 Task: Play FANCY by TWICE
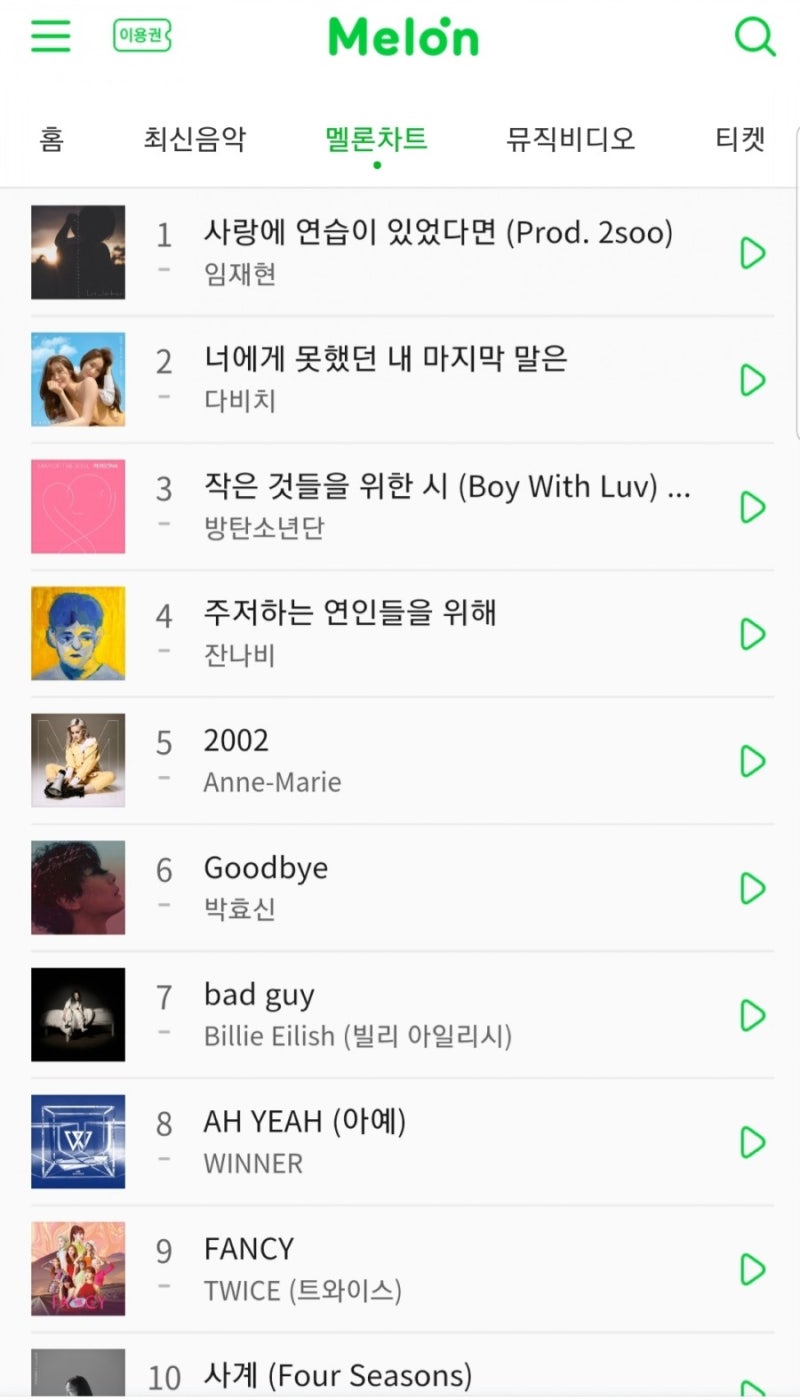(752, 1269)
